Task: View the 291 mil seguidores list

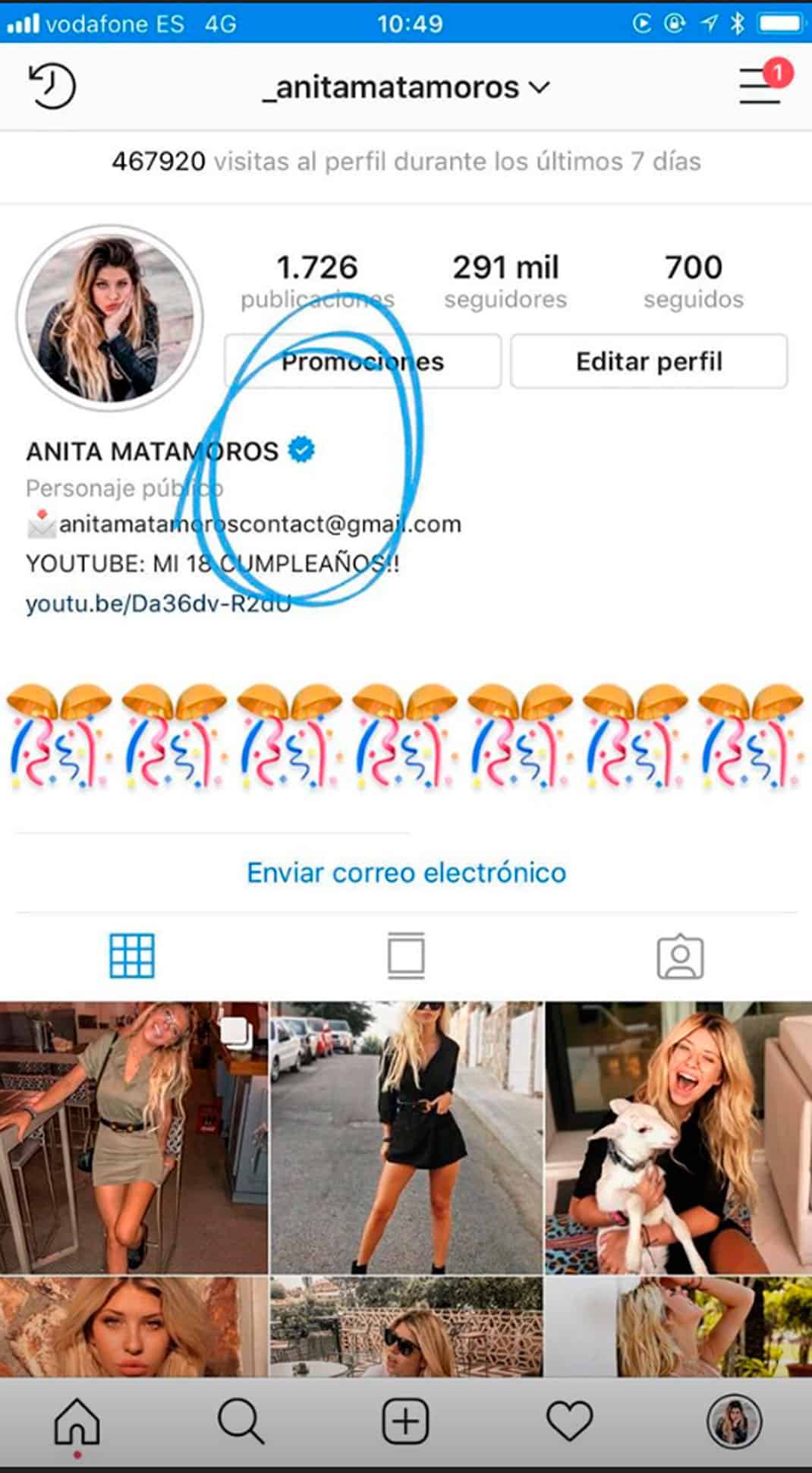Action: click(x=505, y=282)
